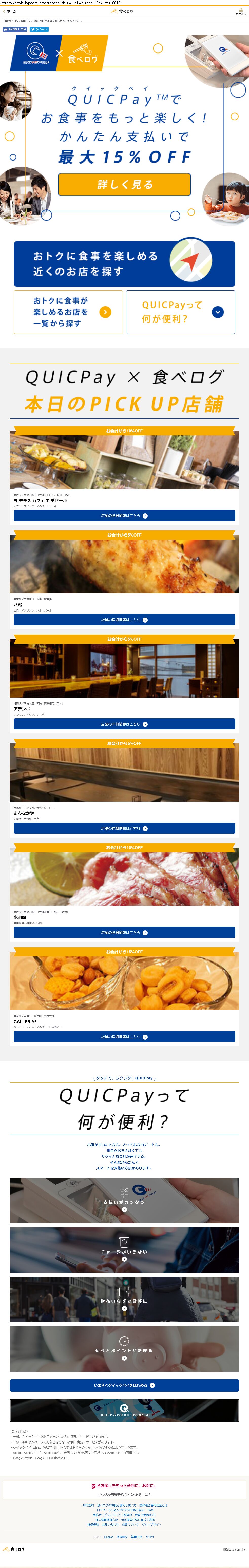249x1568 pixels.
Task: Open details of まんなかや
Action: click(x=124, y=828)
